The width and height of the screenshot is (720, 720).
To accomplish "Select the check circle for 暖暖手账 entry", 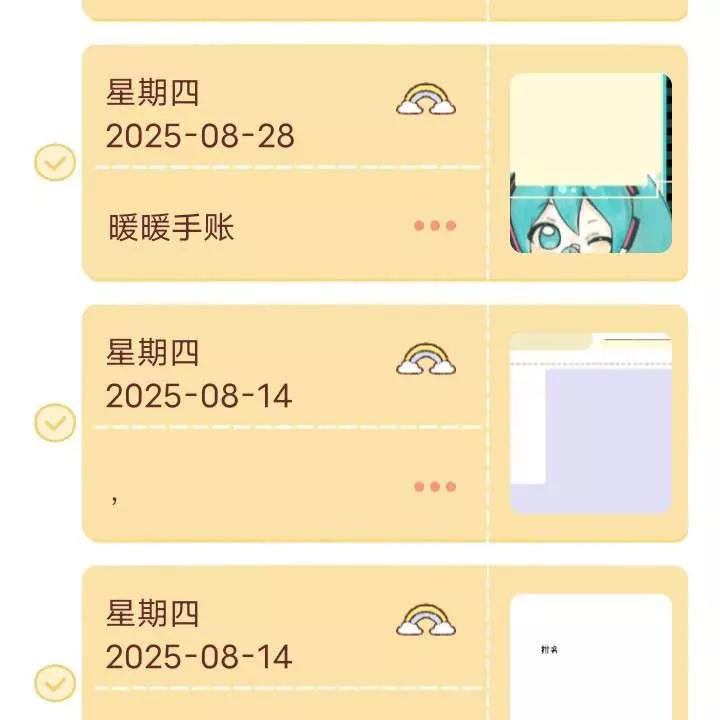I will click(x=55, y=162).
